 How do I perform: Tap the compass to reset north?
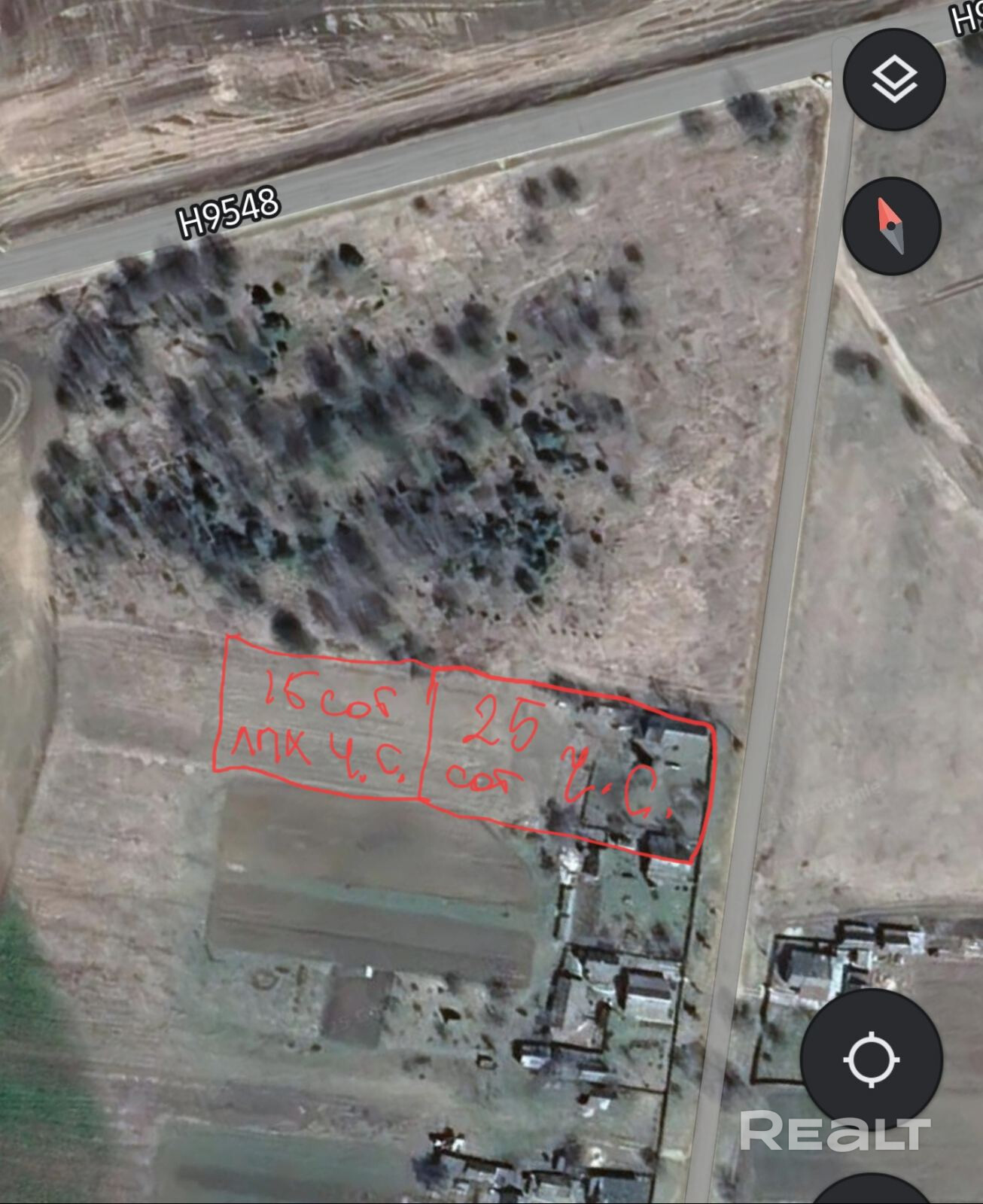(892, 226)
